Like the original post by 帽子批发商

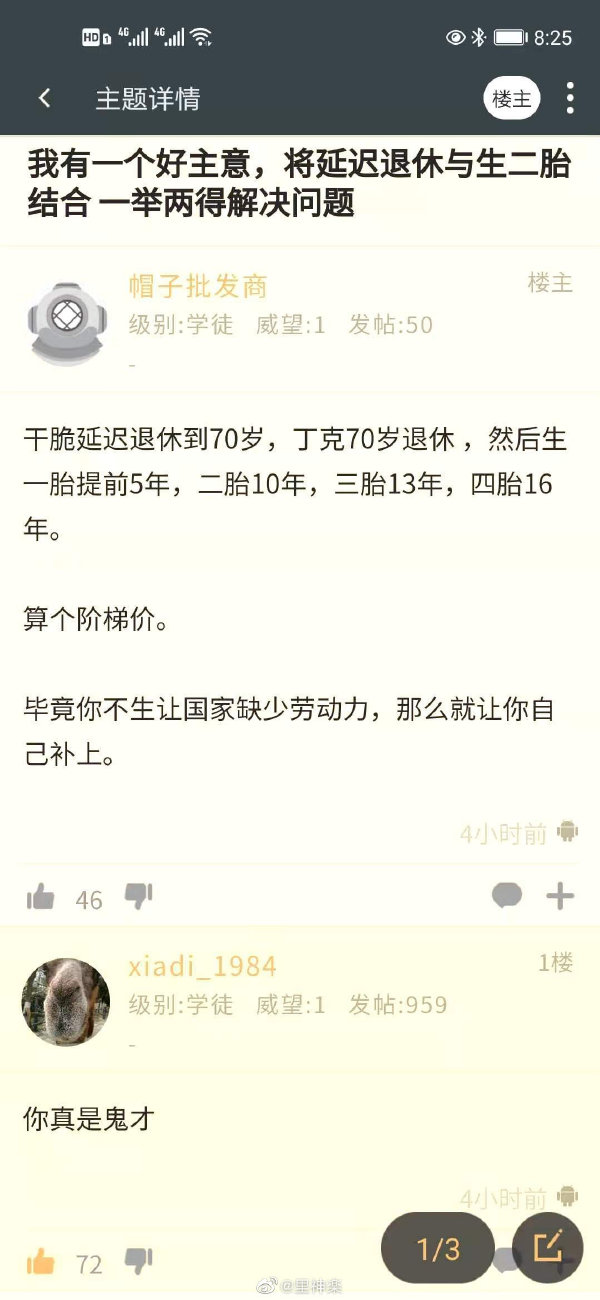41,897
